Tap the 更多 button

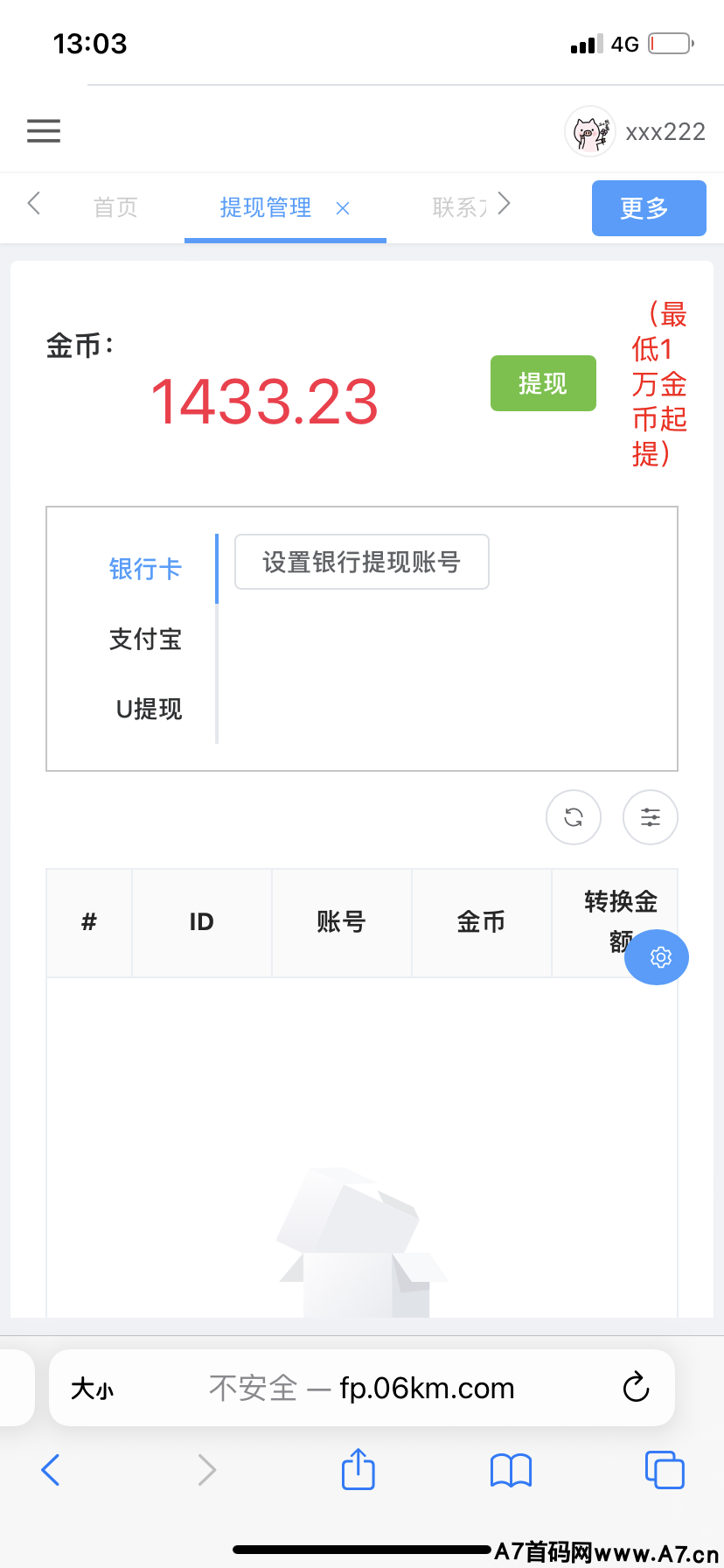tap(648, 208)
